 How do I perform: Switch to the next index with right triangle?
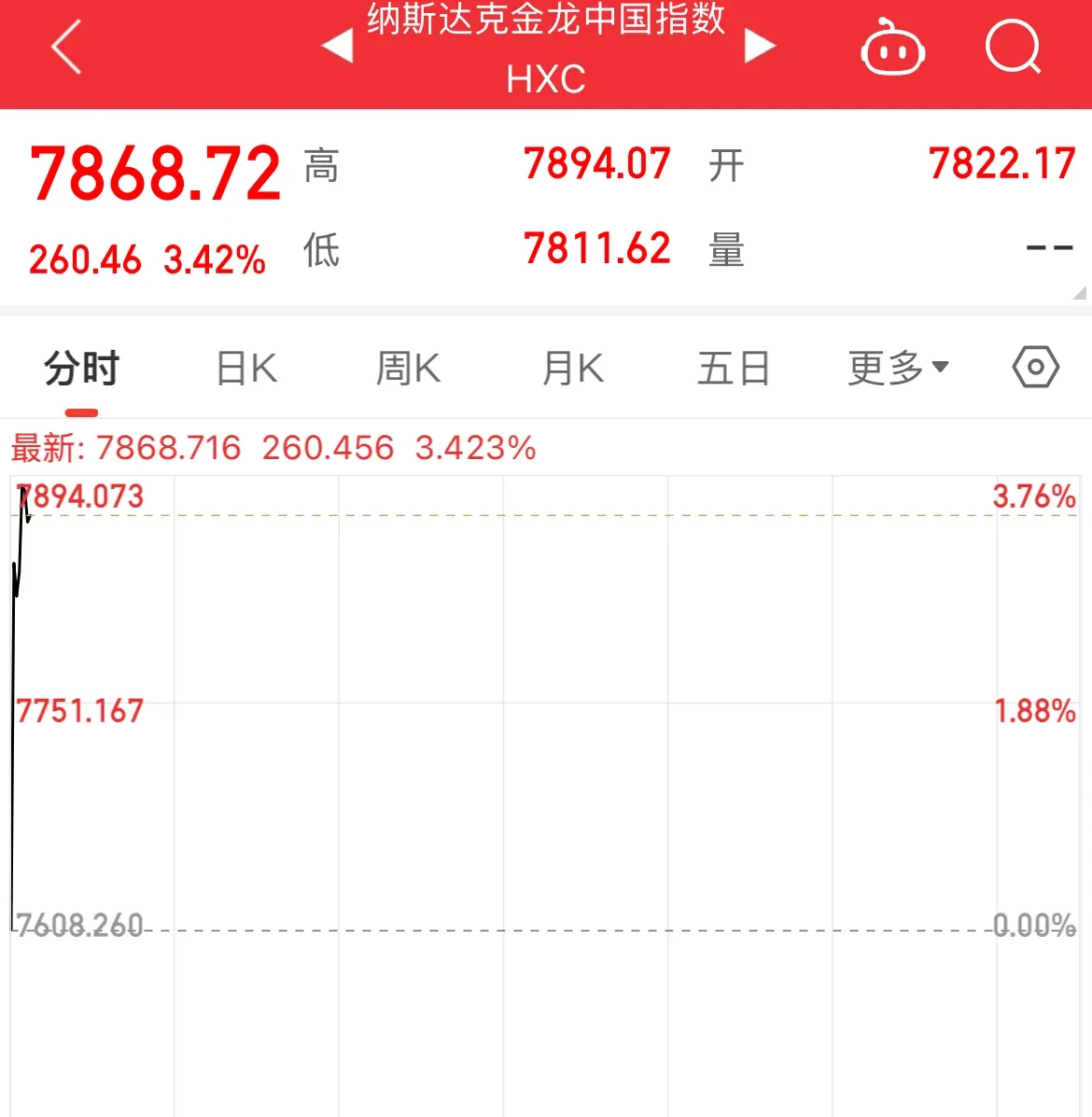coord(759,46)
